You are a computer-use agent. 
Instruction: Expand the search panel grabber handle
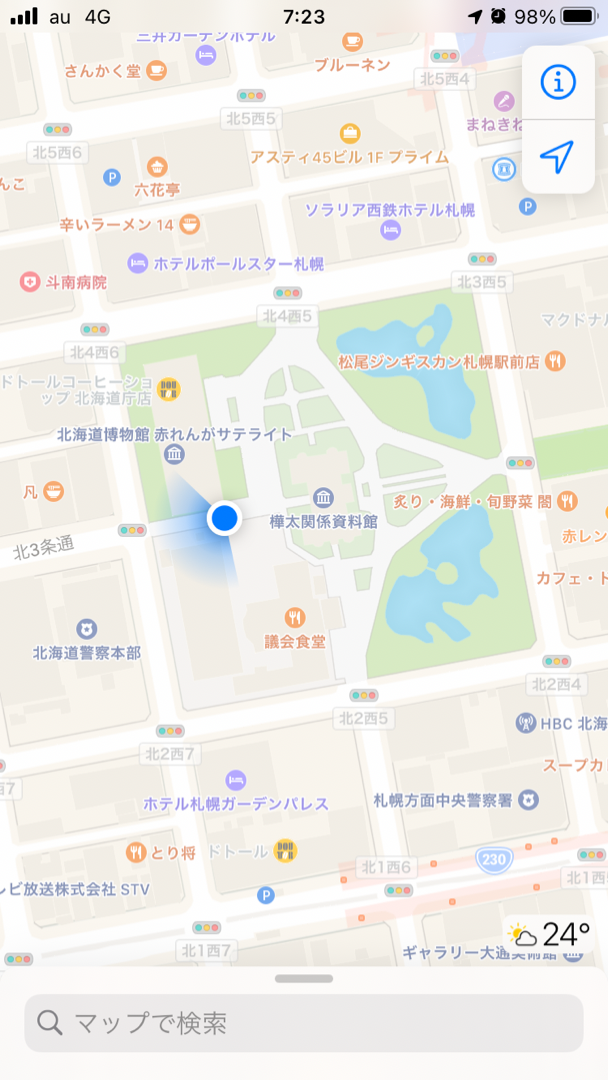(303, 979)
